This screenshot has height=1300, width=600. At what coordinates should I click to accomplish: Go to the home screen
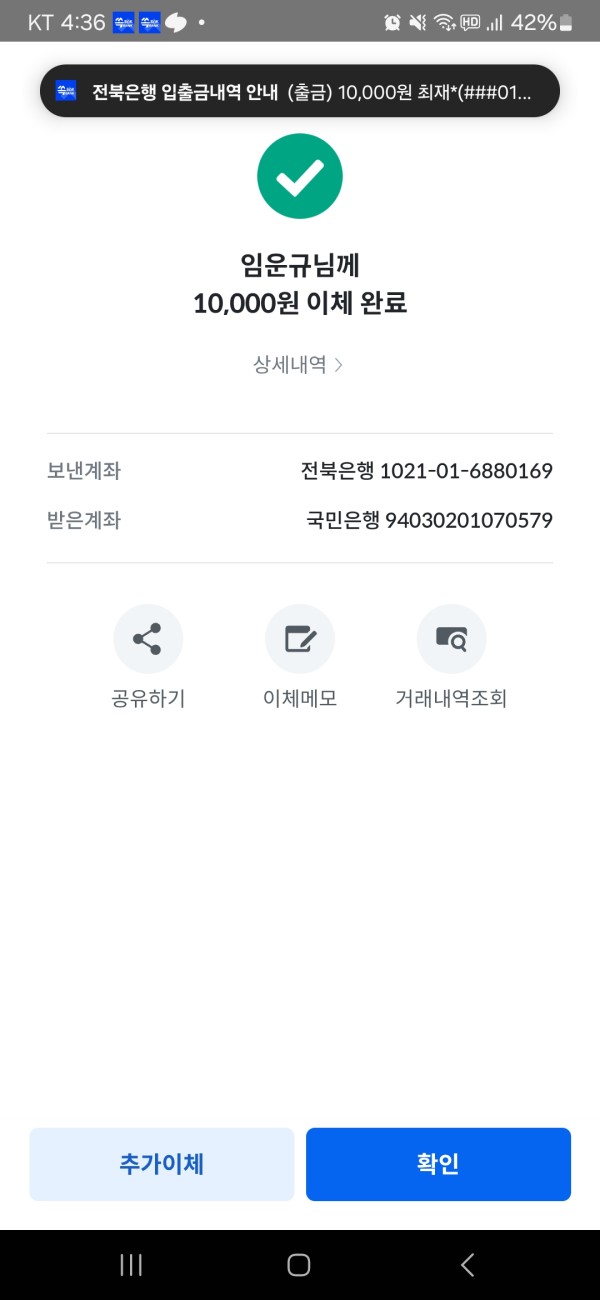299,1265
